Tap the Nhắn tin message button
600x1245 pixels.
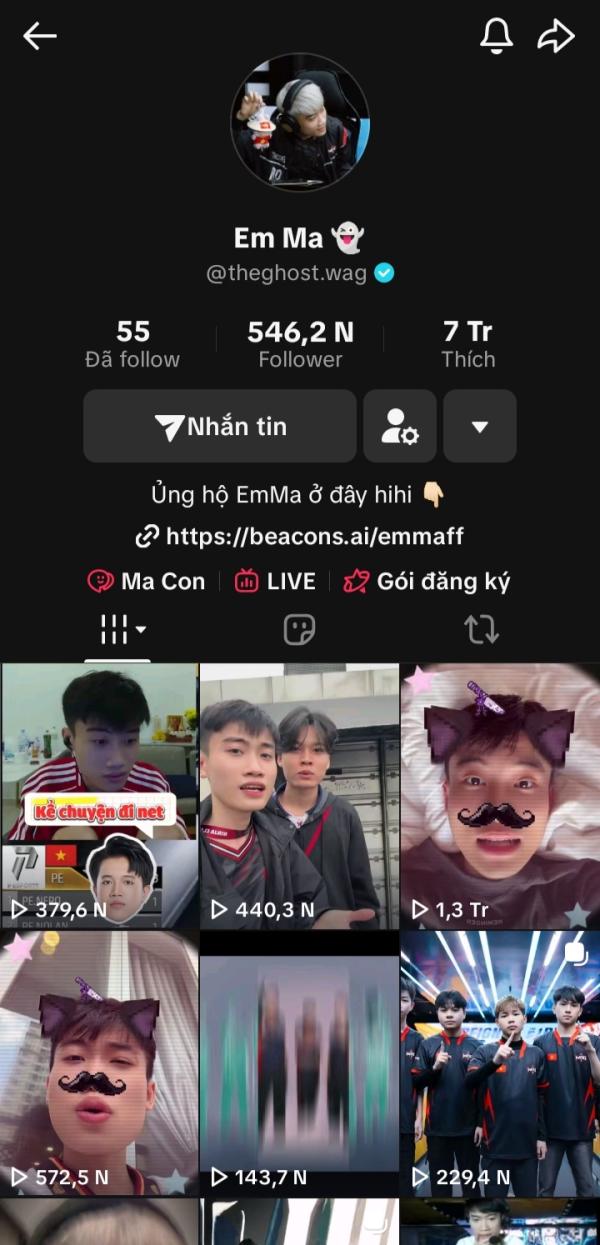(220, 426)
